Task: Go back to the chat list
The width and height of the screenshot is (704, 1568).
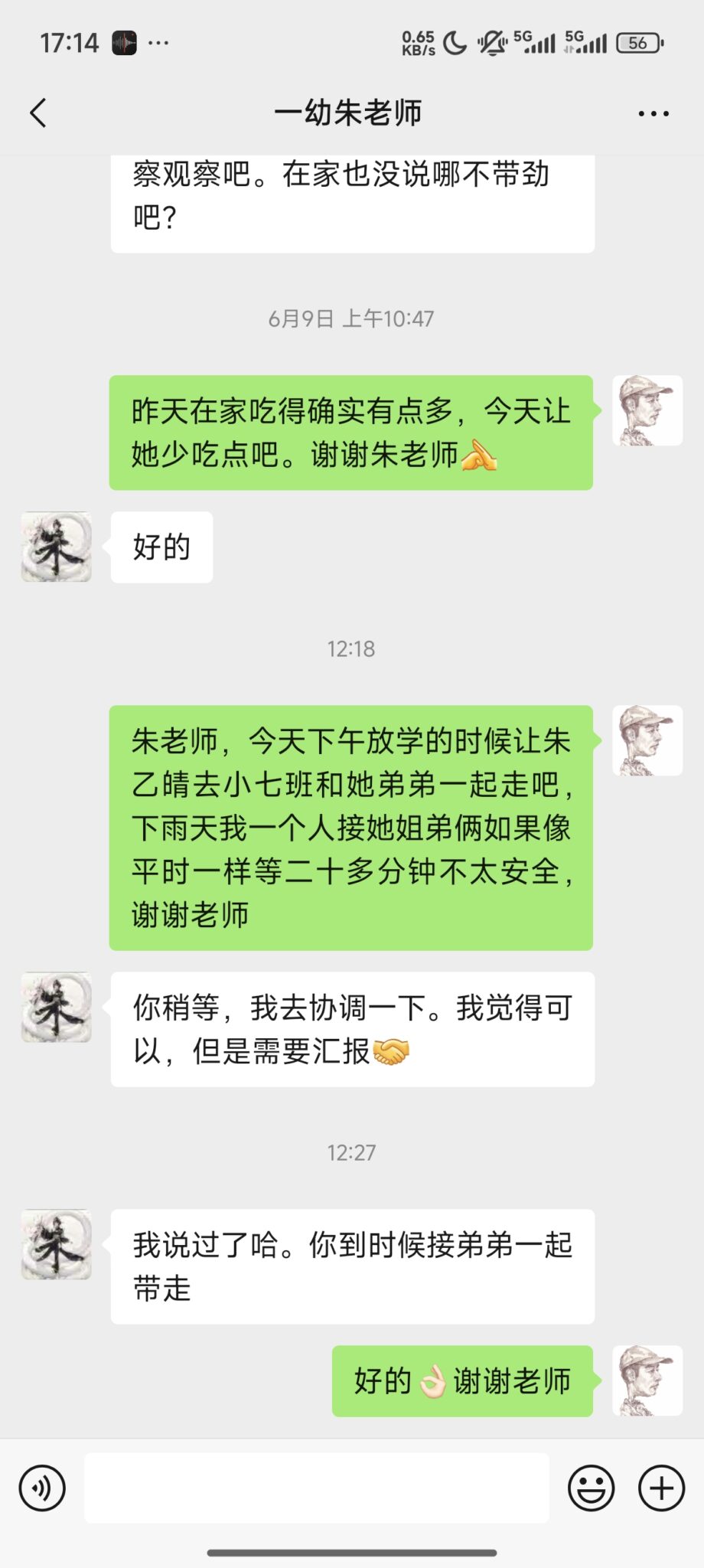Action: 38,113
